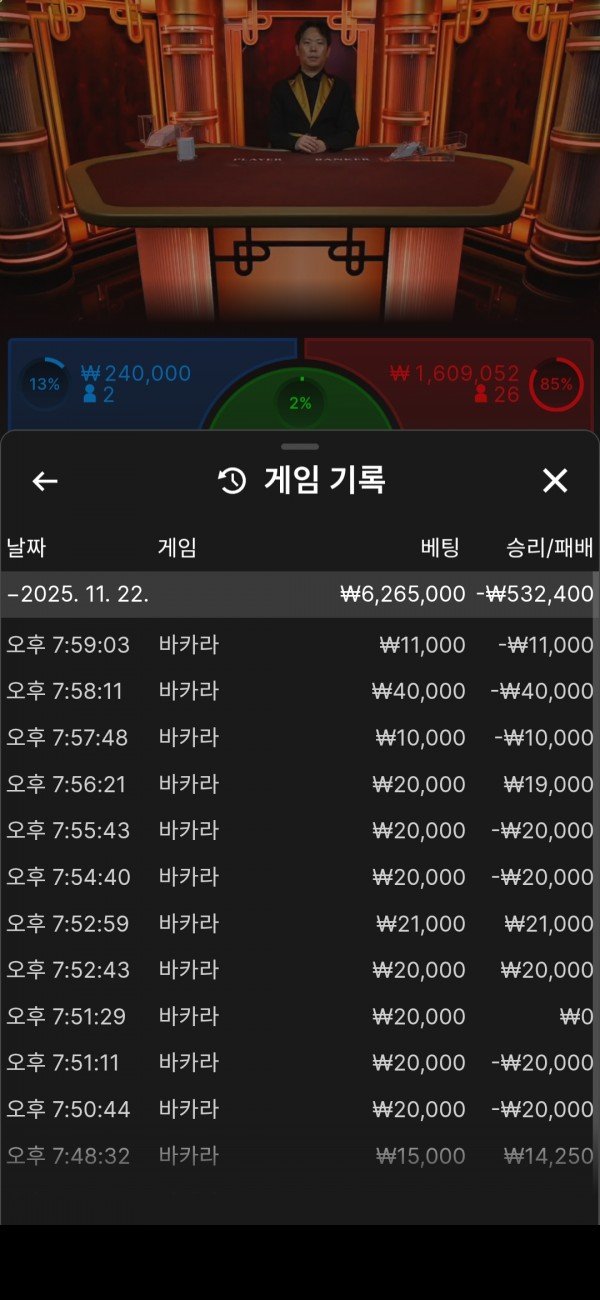Select the 오후 7:57:48 바카라 record
600x1300 pixels.
click(300, 738)
